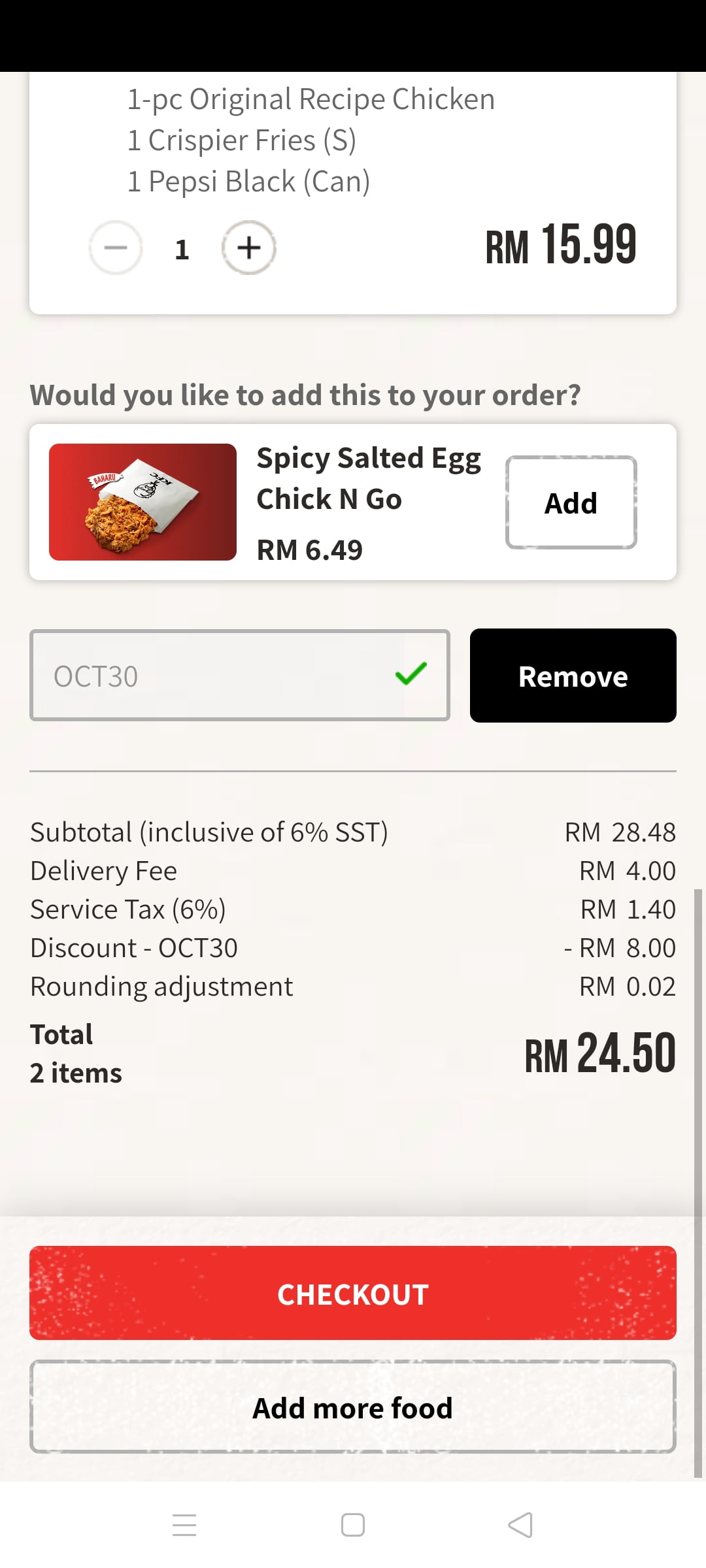Click Add more food
The image size is (706, 1568).
pyautogui.click(x=352, y=1408)
